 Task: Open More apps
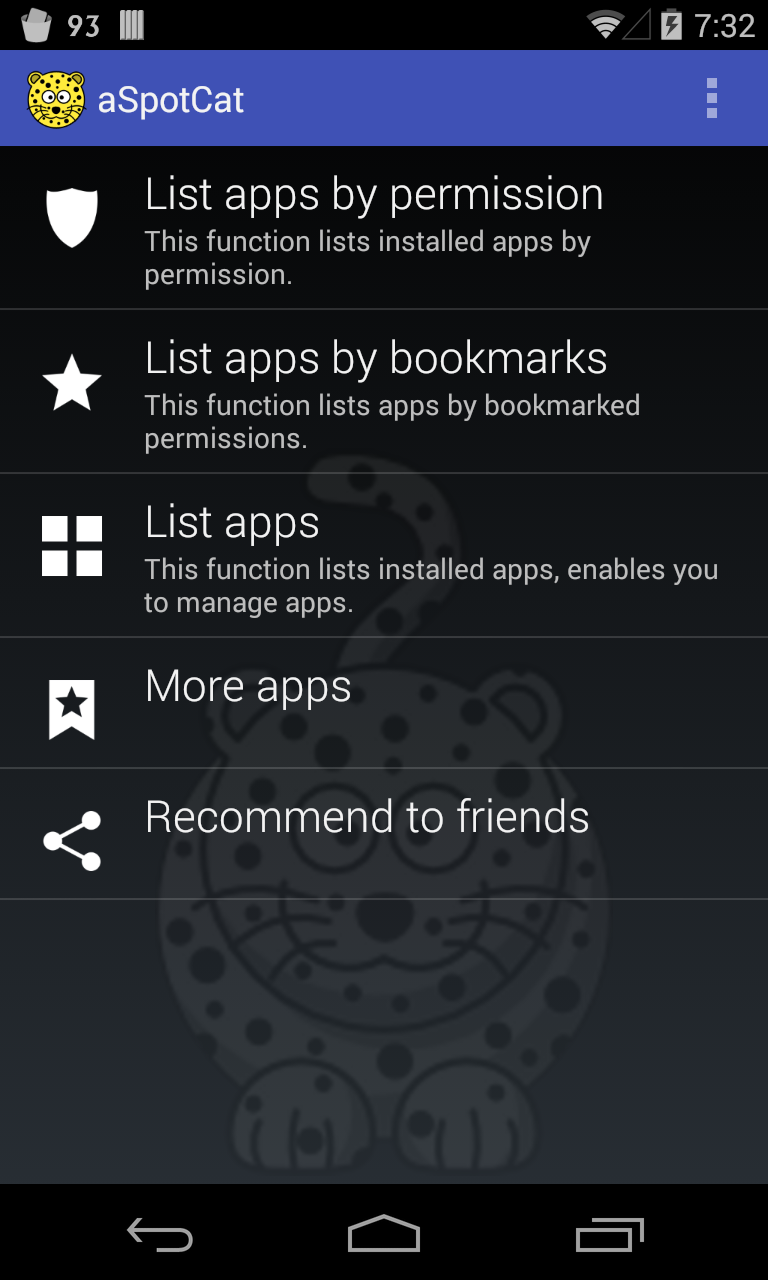pos(384,703)
